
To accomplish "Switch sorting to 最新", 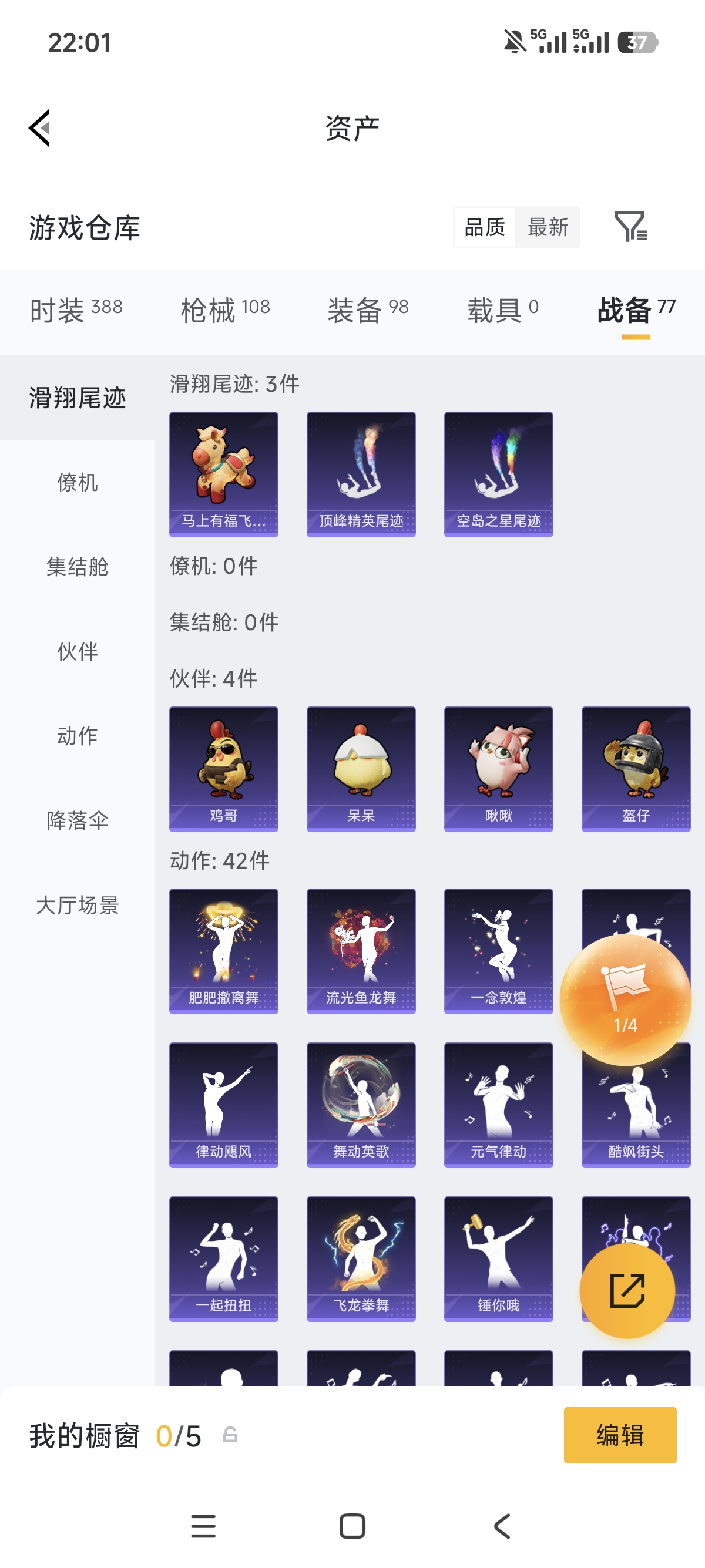I will (x=548, y=228).
